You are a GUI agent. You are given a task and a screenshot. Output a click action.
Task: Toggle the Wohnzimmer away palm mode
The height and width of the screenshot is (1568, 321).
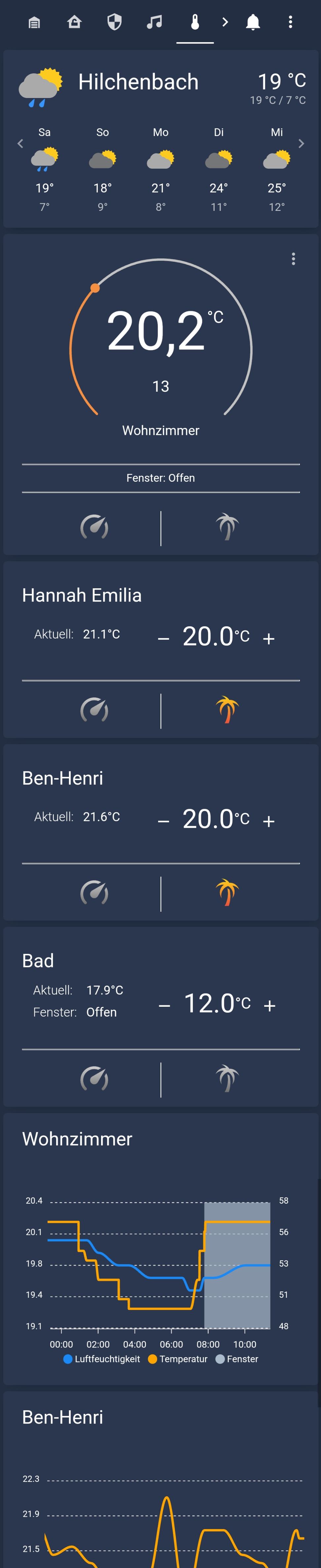[x=227, y=527]
